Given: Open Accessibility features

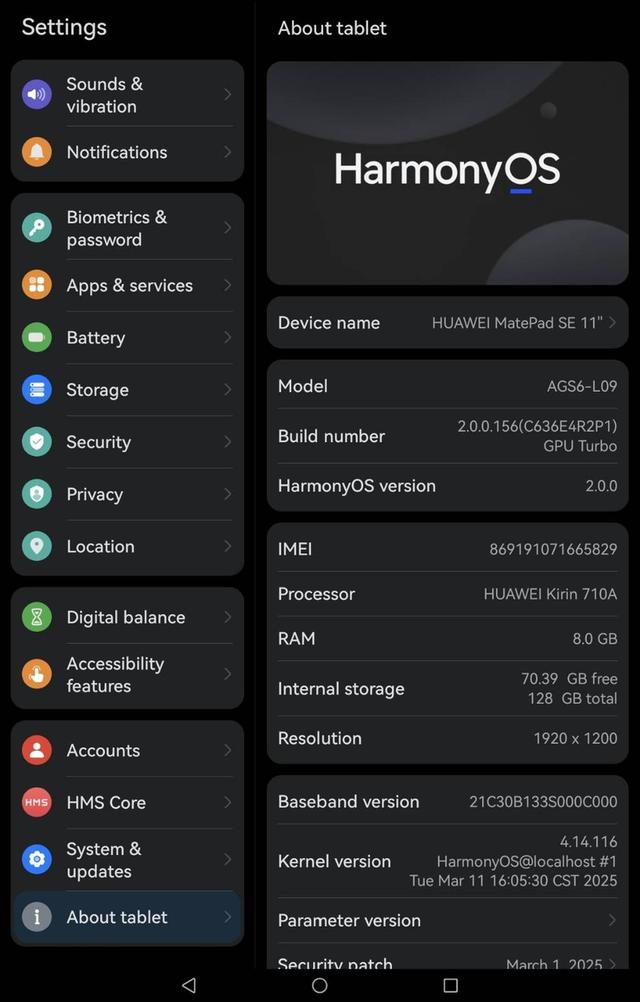Looking at the screenshot, I should point(127,675).
